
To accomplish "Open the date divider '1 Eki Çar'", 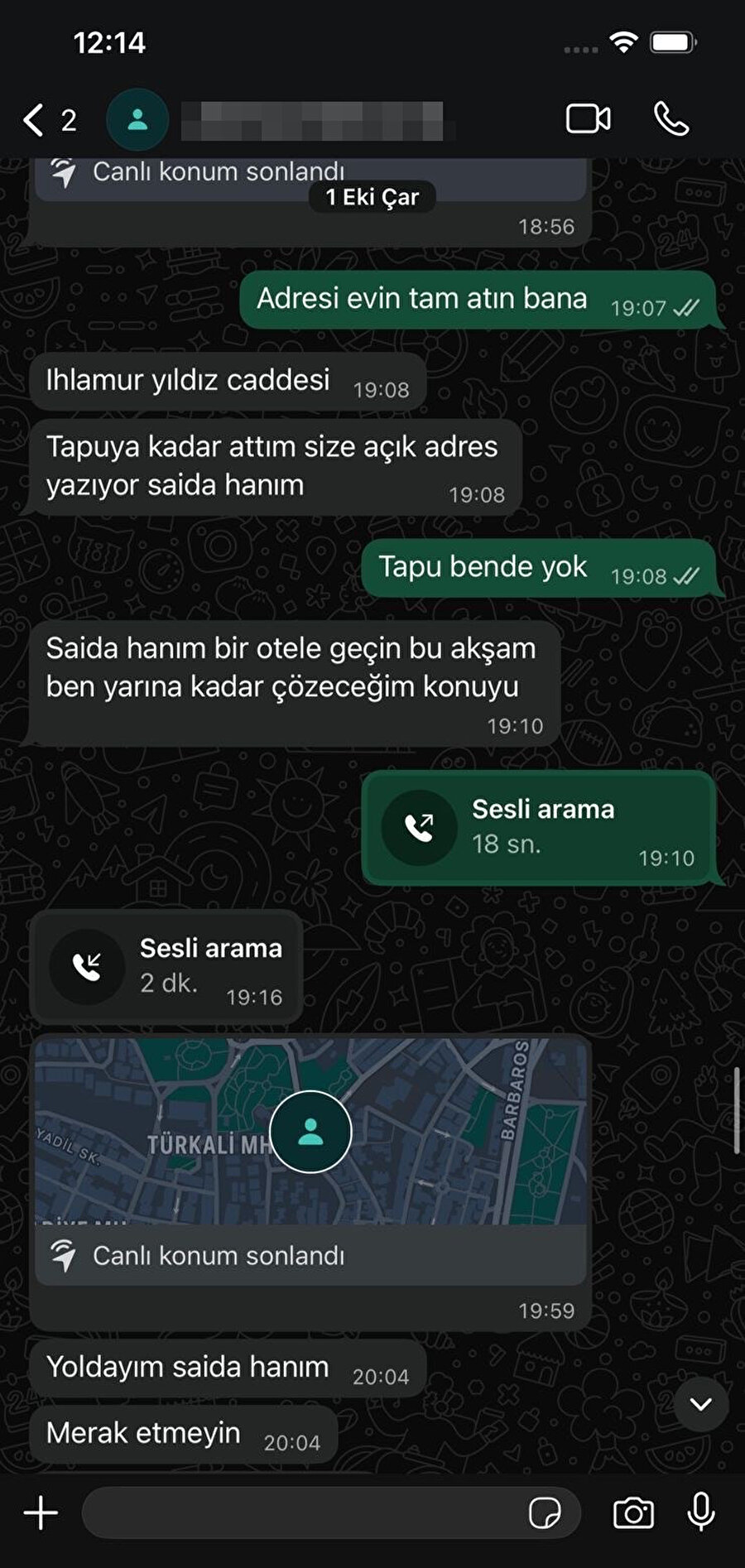I will 372,197.
